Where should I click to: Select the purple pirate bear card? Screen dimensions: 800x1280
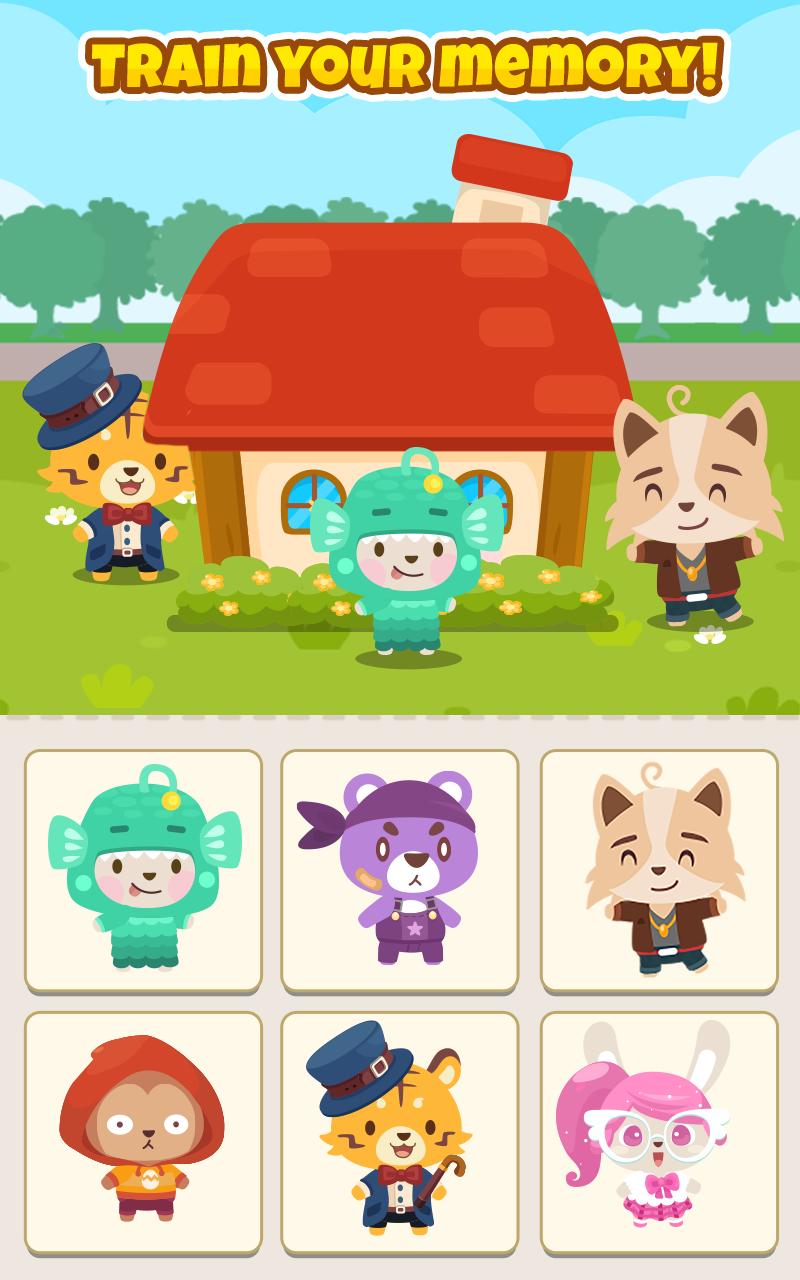coord(398,865)
